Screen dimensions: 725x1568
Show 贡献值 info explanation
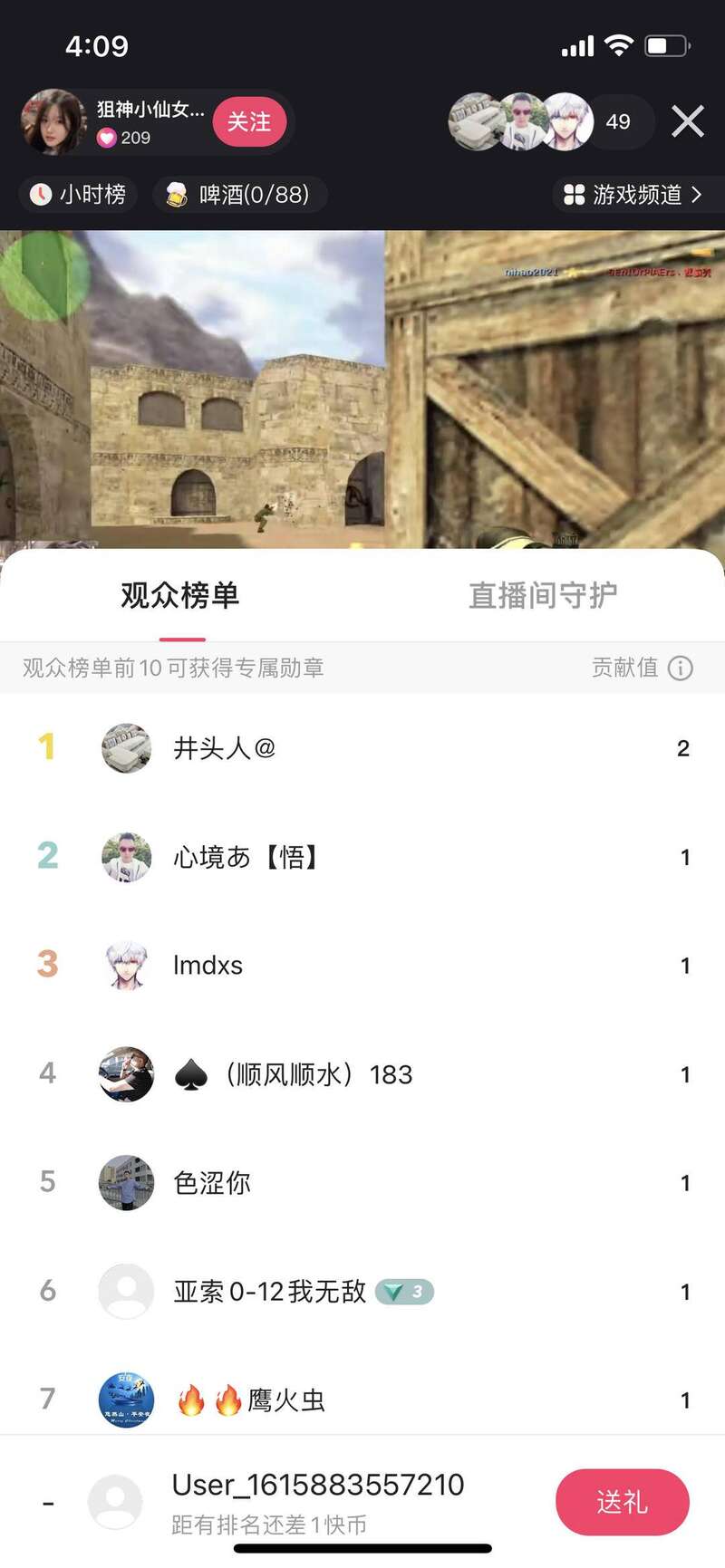point(680,669)
